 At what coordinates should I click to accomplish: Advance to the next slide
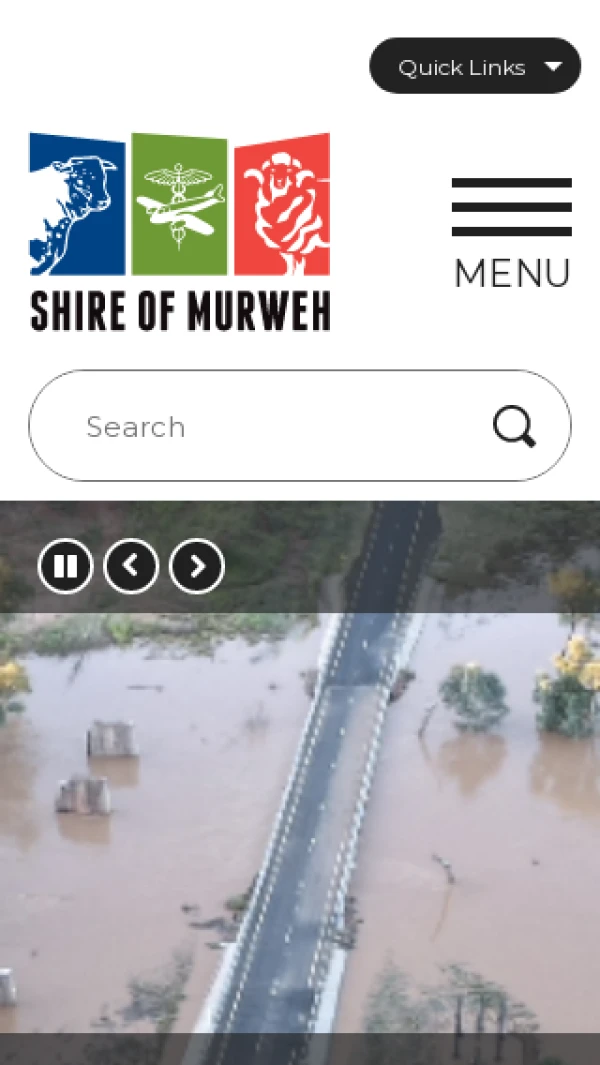[197, 567]
